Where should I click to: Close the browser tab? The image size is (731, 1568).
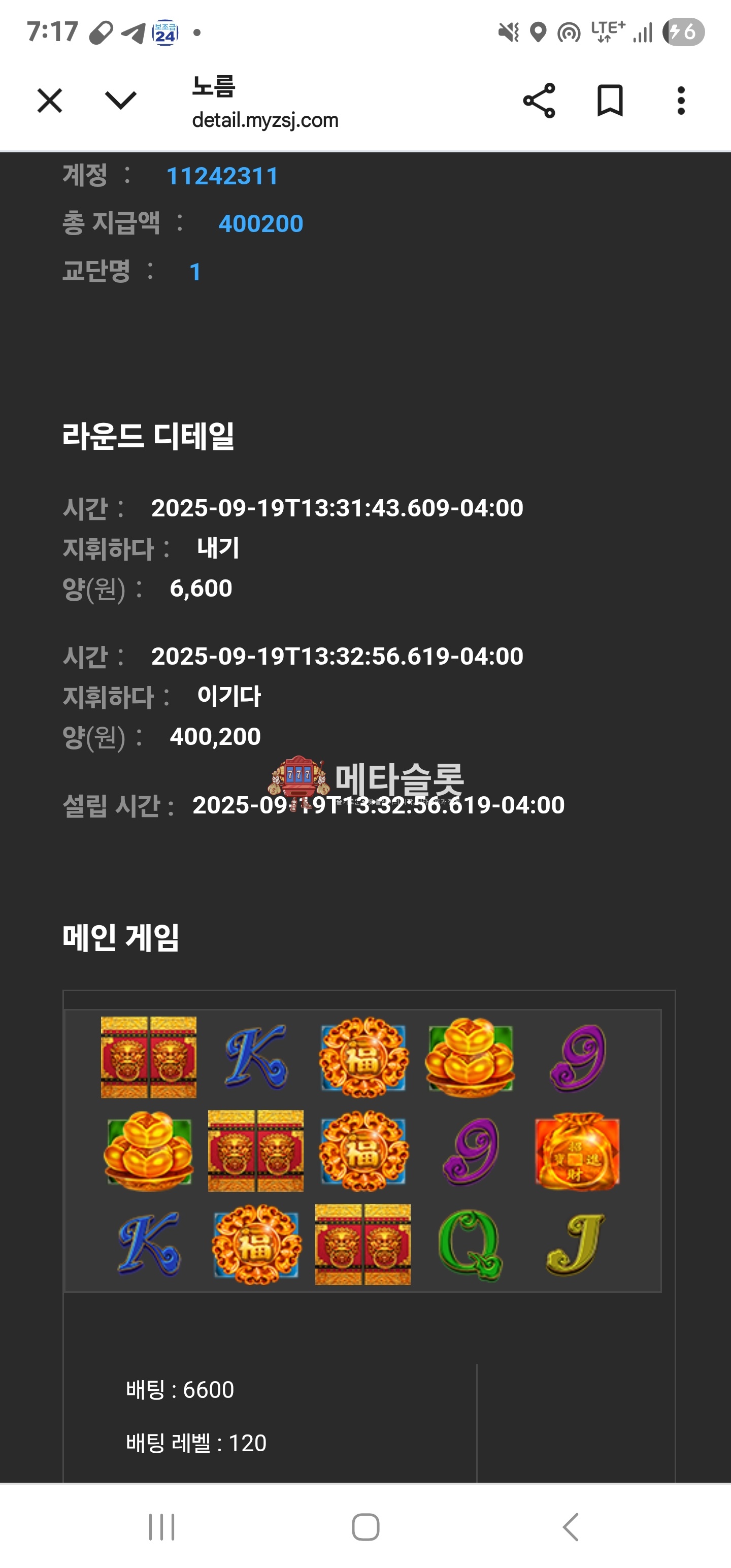click(49, 101)
